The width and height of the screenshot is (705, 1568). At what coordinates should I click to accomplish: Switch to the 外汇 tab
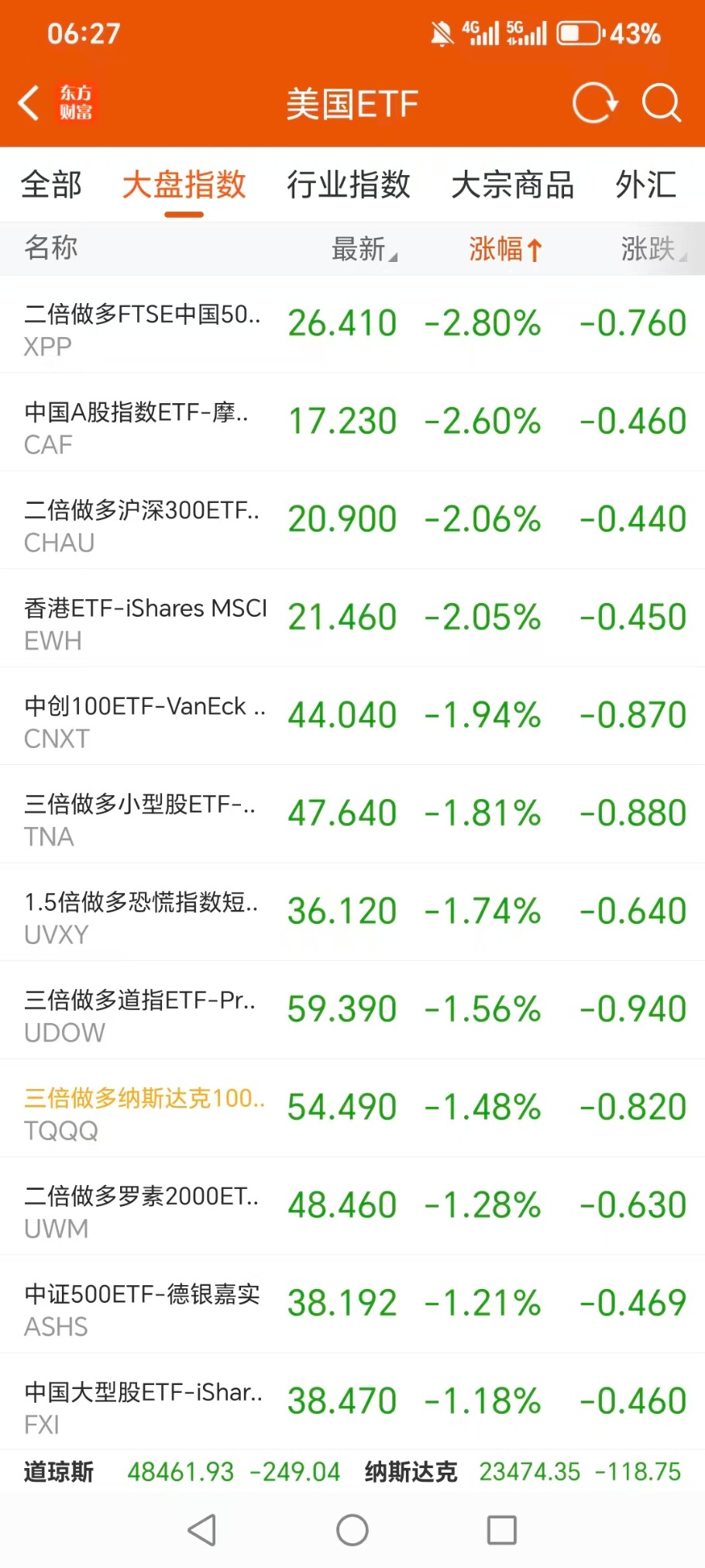click(645, 185)
